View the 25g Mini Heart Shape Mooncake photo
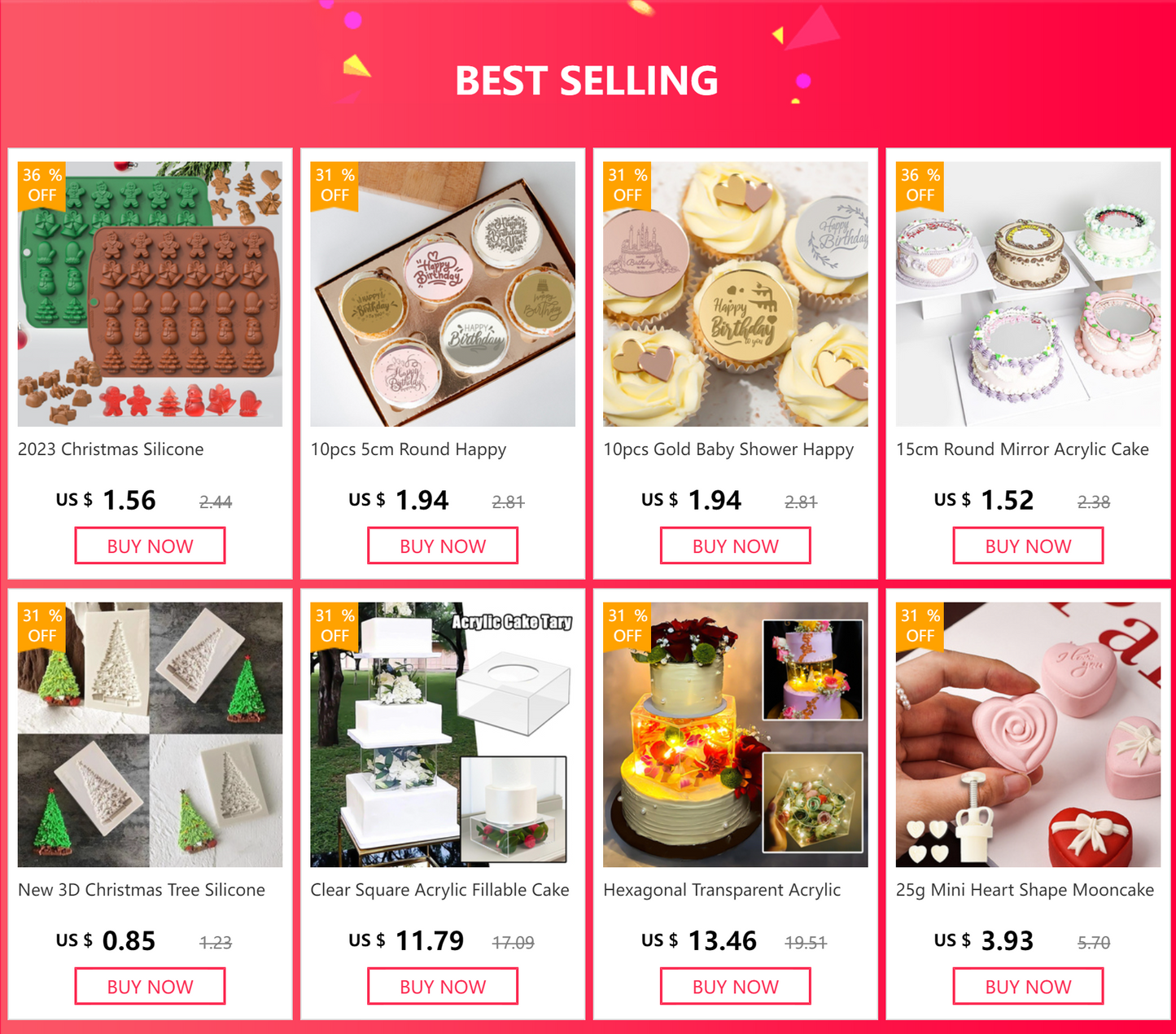 (1028, 734)
